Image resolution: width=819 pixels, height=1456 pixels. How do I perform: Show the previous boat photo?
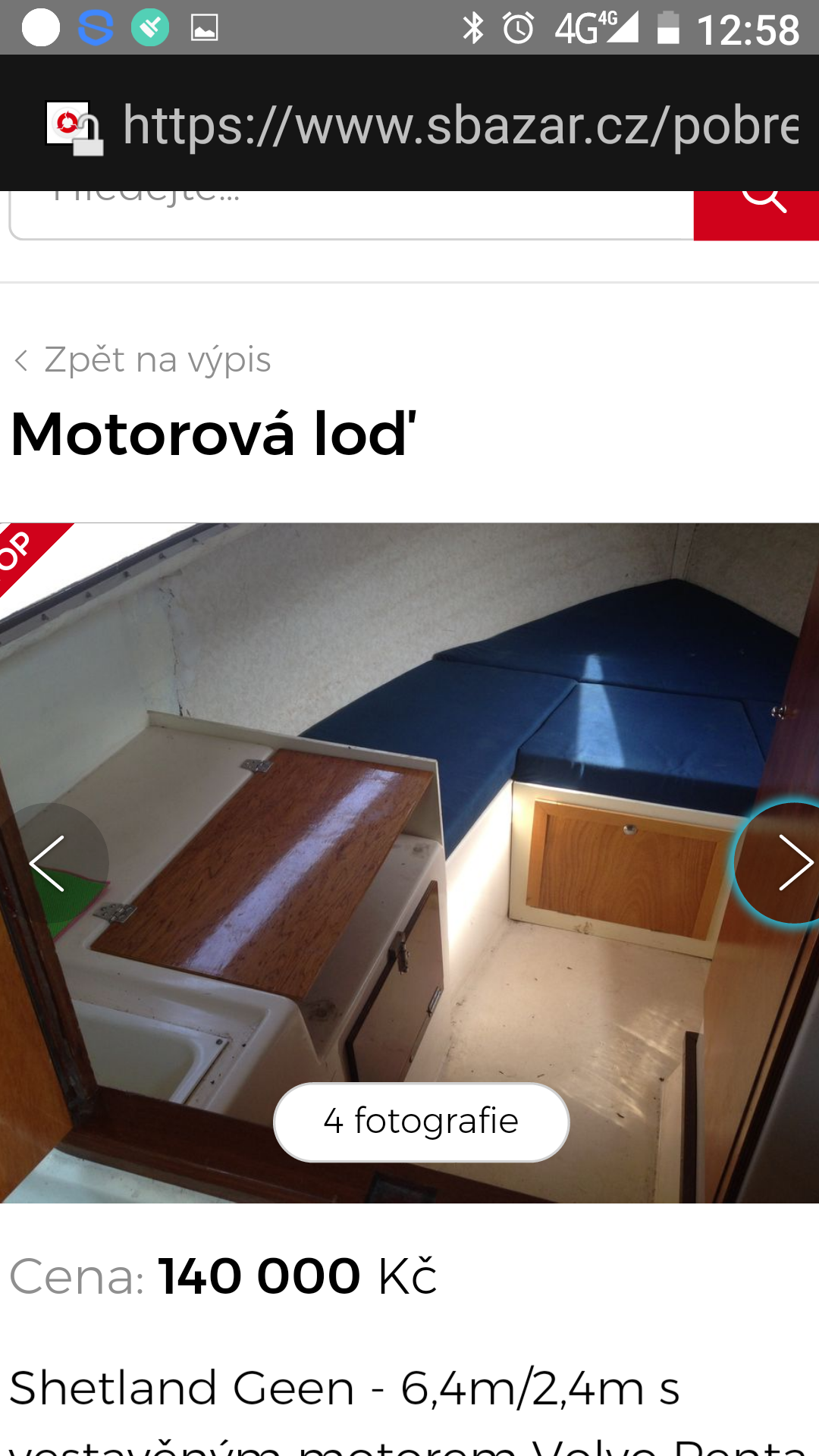point(50,863)
